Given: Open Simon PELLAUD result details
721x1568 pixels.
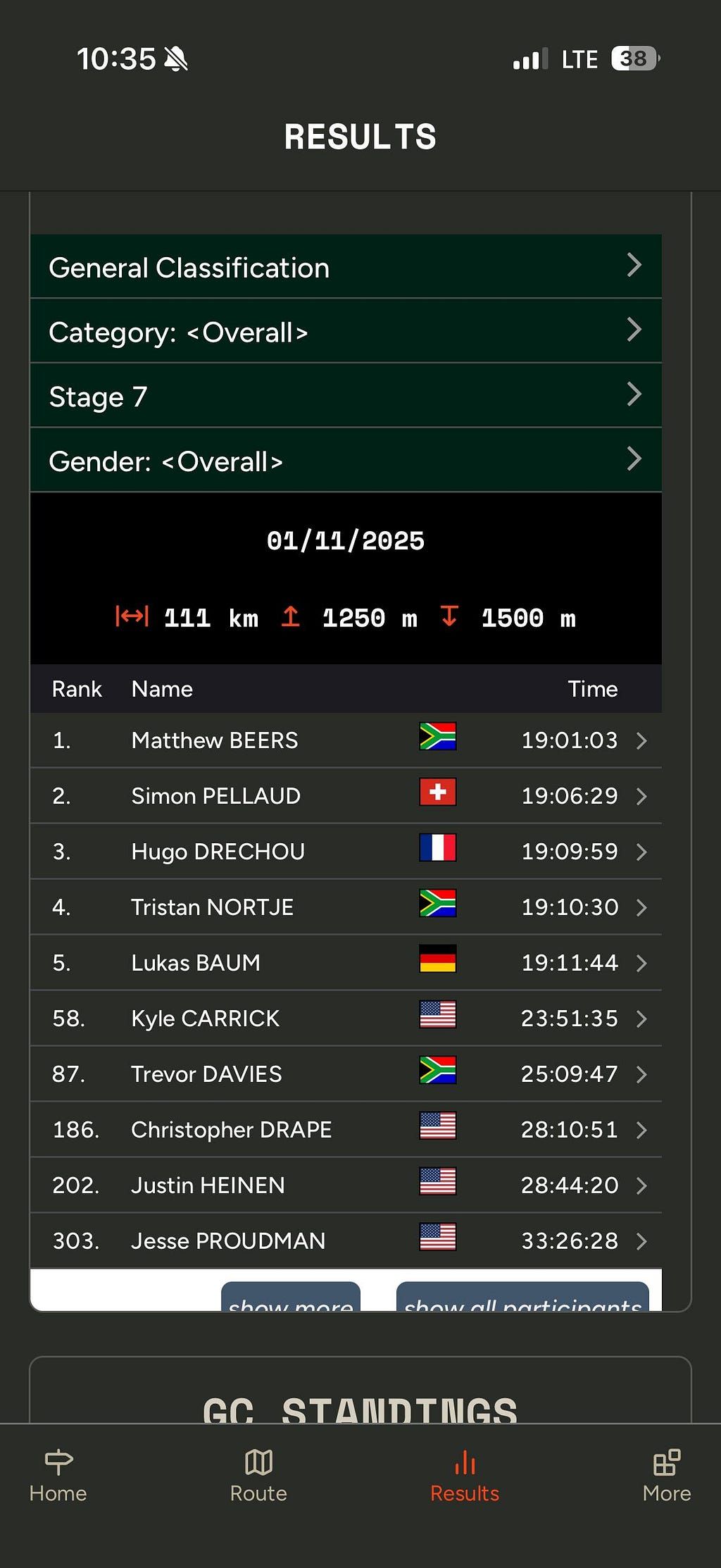Looking at the screenshot, I should click(346, 796).
